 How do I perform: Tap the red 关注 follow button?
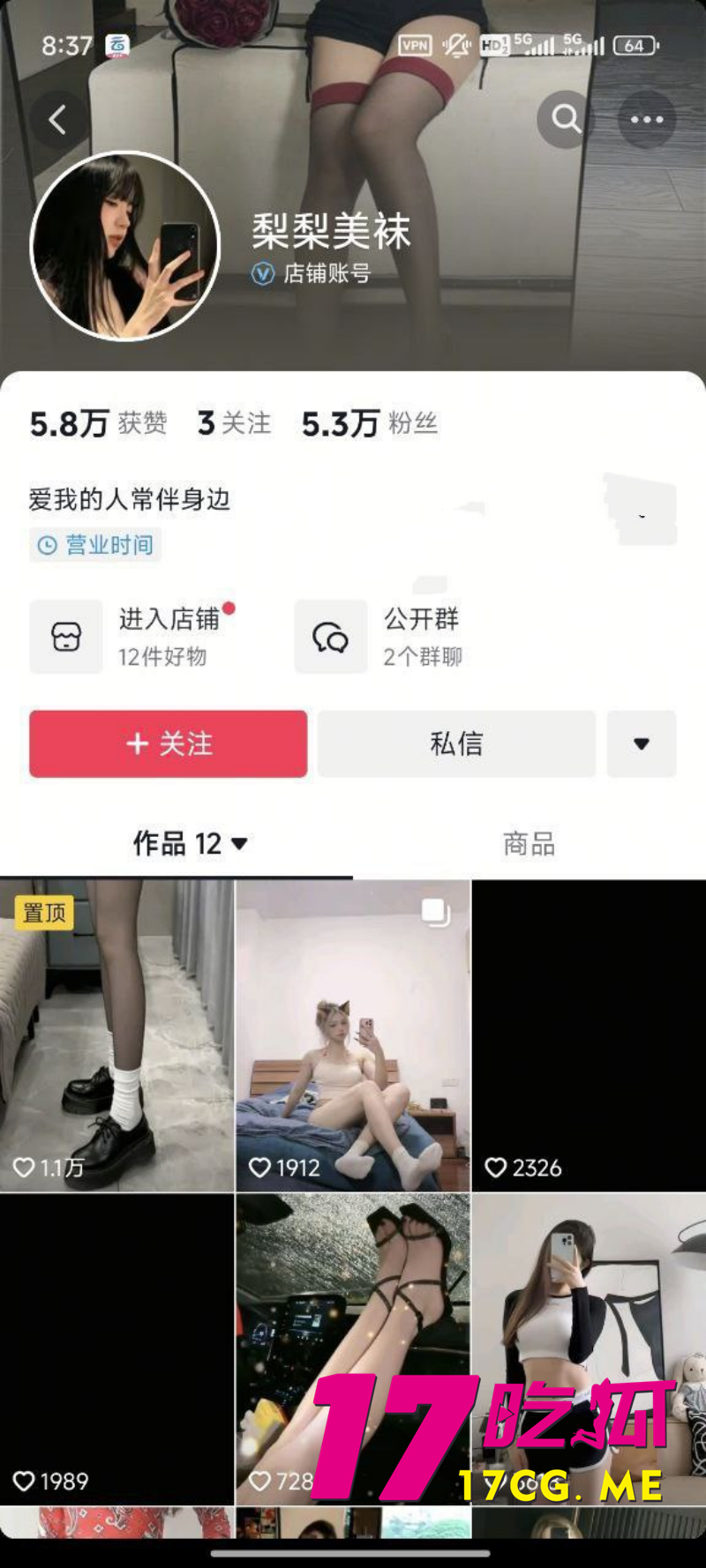click(x=168, y=743)
